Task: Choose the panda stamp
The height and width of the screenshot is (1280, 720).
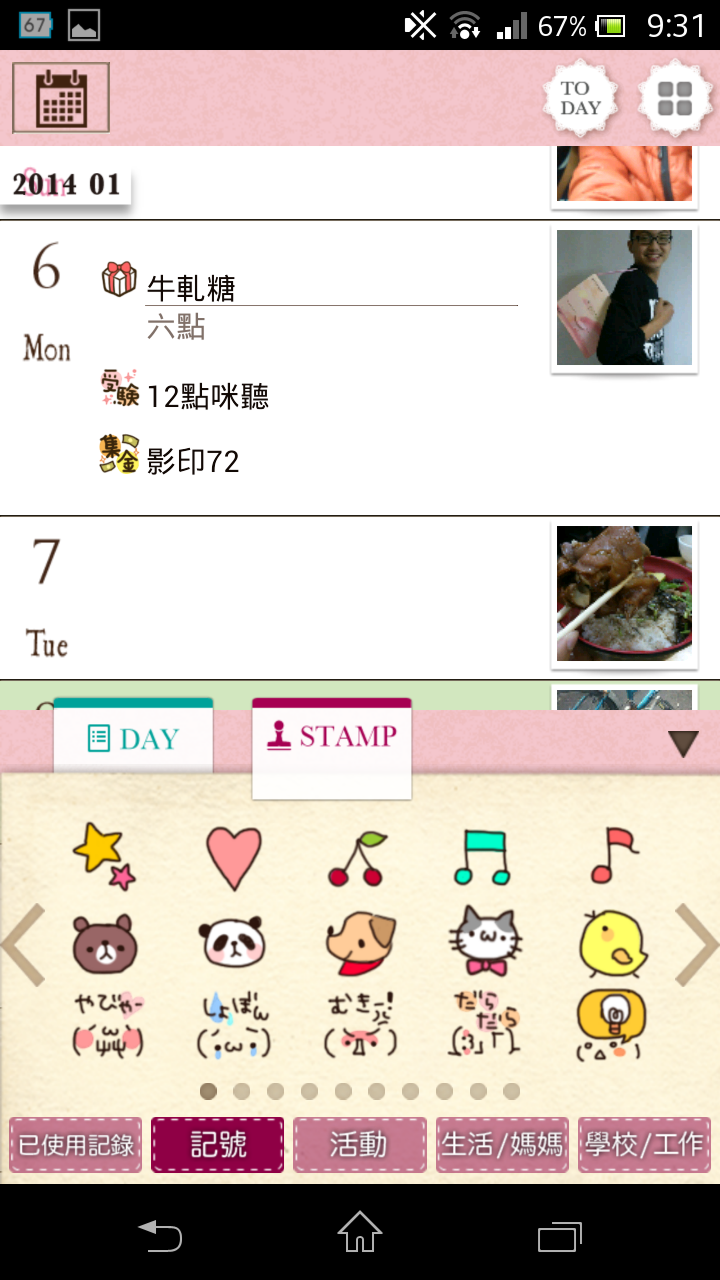Action: [232, 944]
